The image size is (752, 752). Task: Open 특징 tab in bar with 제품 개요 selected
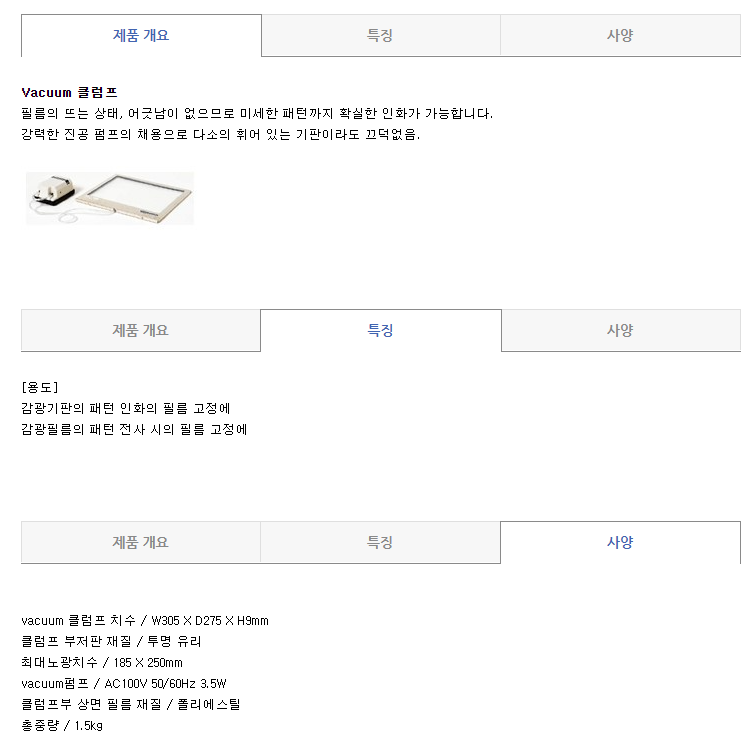tap(380, 36)
